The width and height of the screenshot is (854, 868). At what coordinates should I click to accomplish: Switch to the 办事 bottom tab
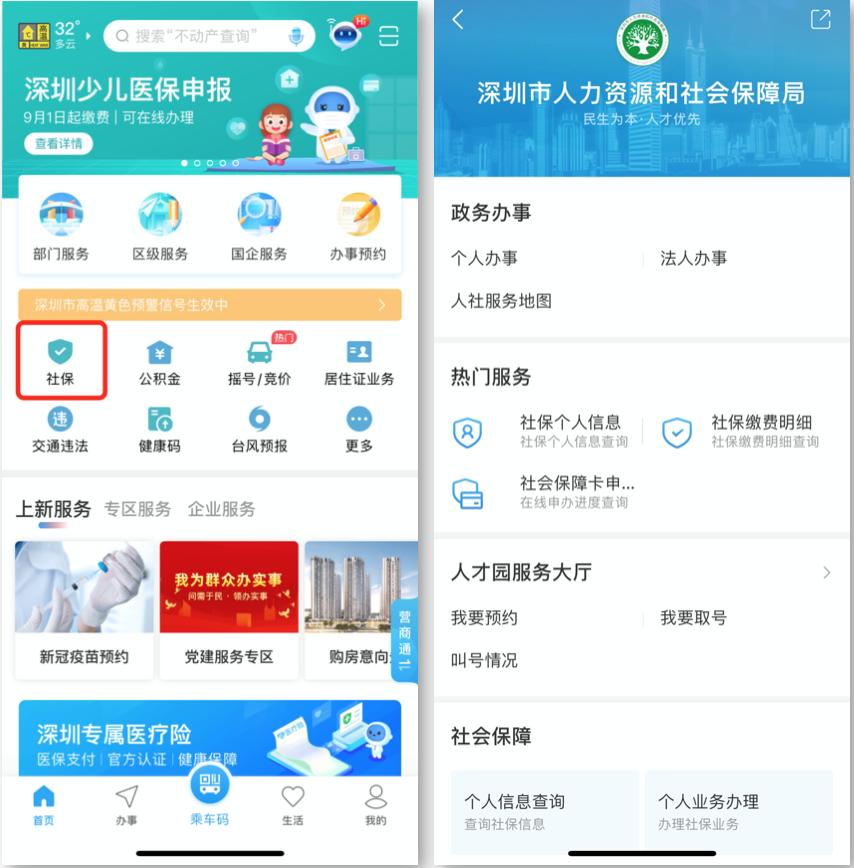click(126, 804)
